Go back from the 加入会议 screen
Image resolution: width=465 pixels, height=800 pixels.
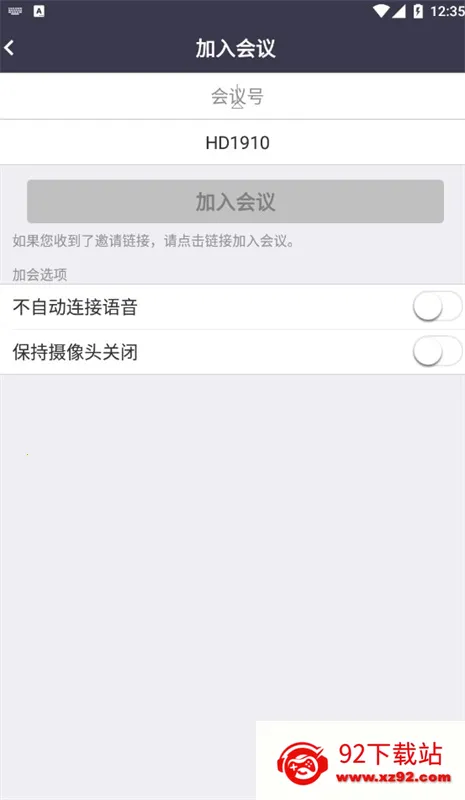pyautogui.click(x=9, y=48)
